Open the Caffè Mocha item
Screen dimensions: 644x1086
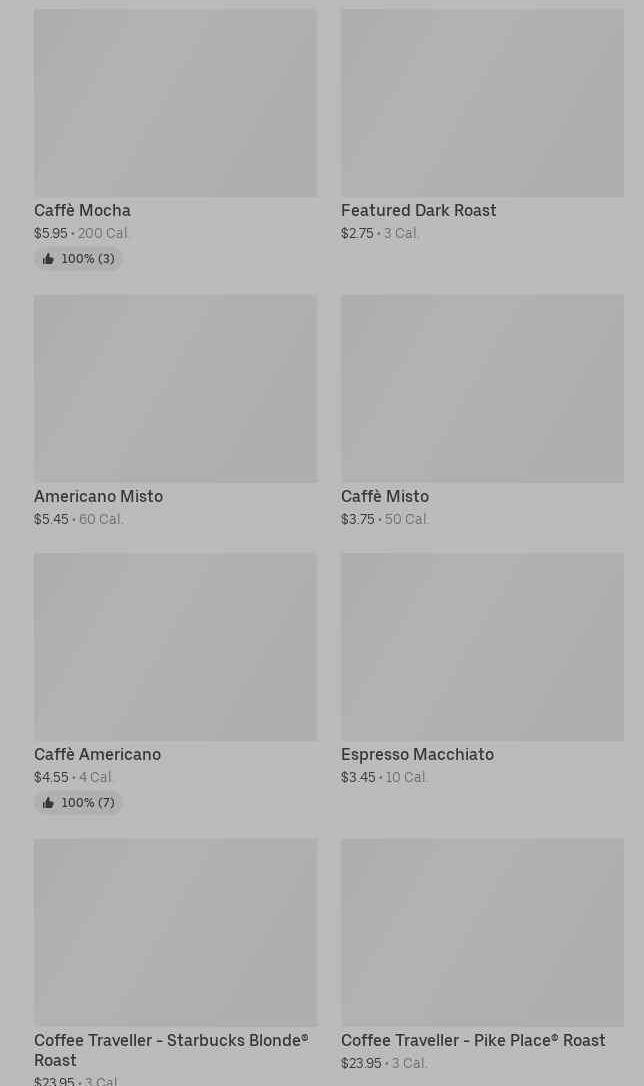coord(175,105)
